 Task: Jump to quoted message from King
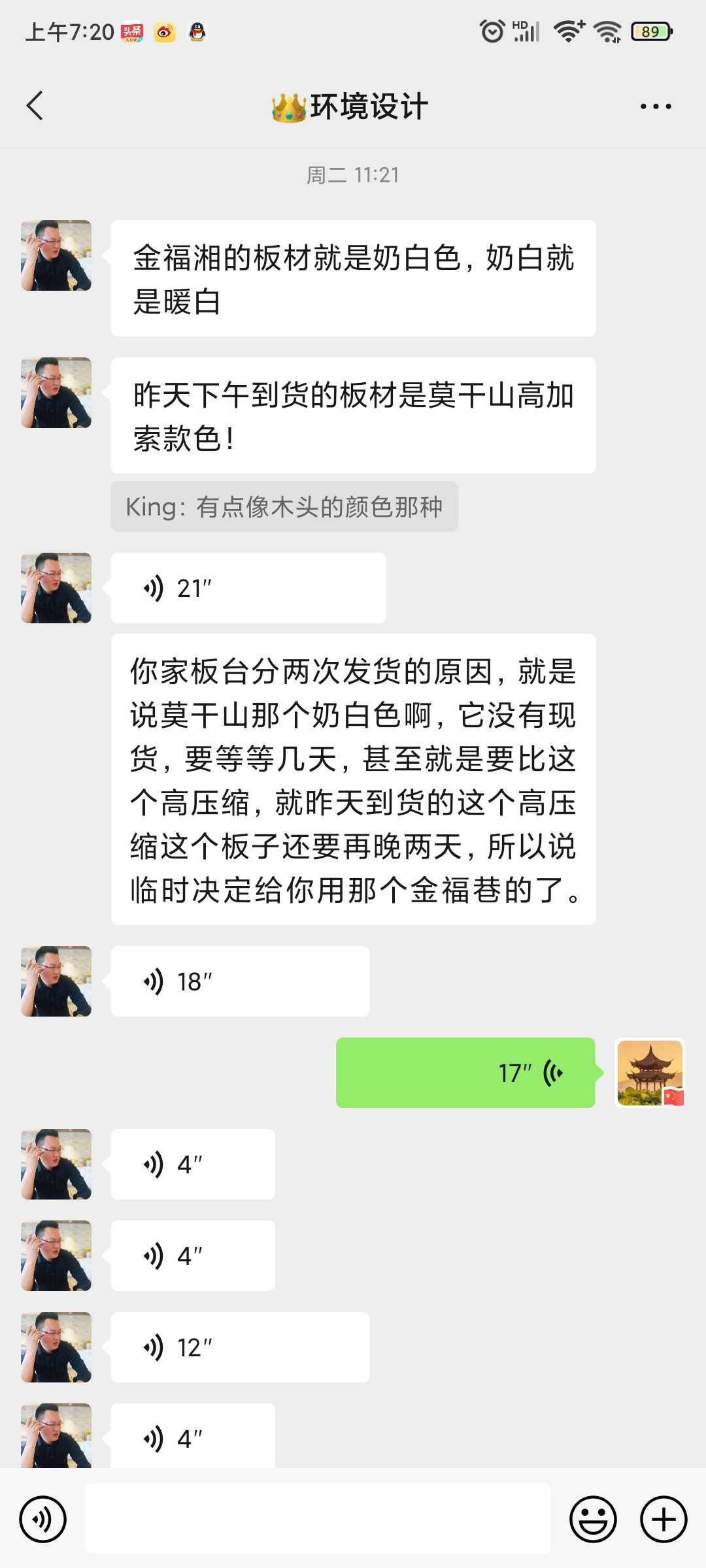[x=284, y=507]
